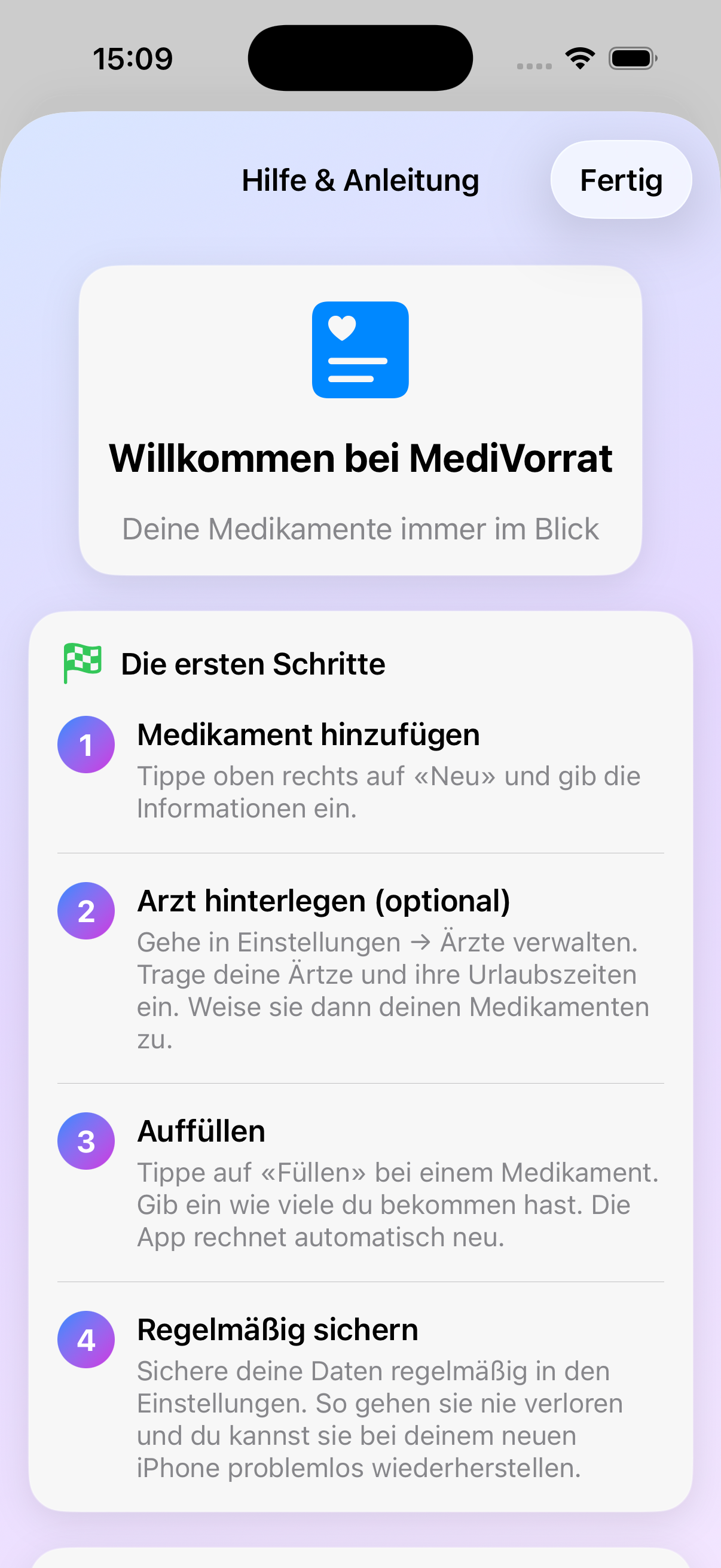The height and width of the screenshot is (1568, 721).
Task: Click the blue MediVorrat app icon
Action: click(360, 350)
